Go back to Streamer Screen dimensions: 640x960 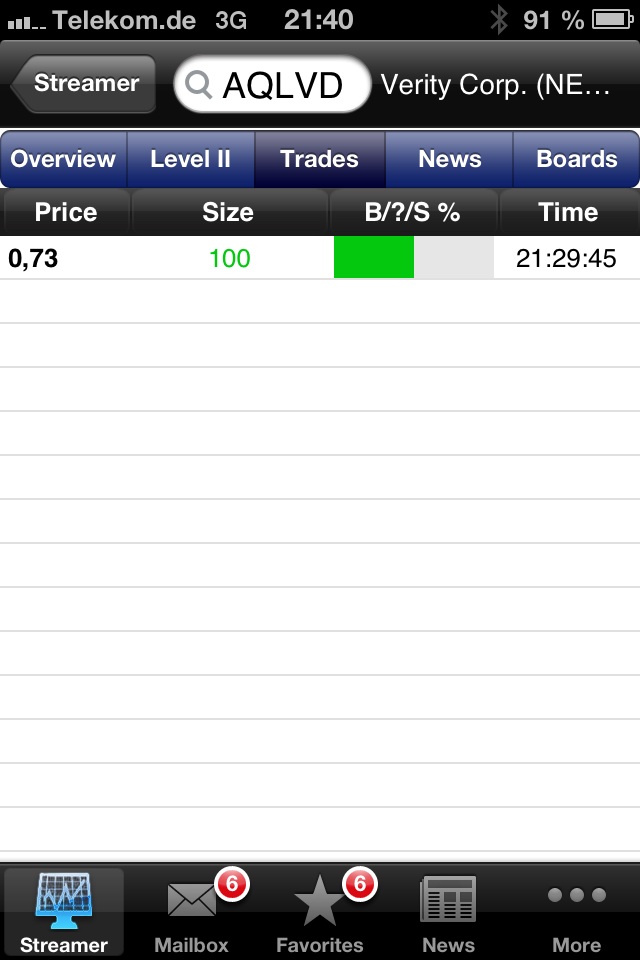click(x=84, y=84)
